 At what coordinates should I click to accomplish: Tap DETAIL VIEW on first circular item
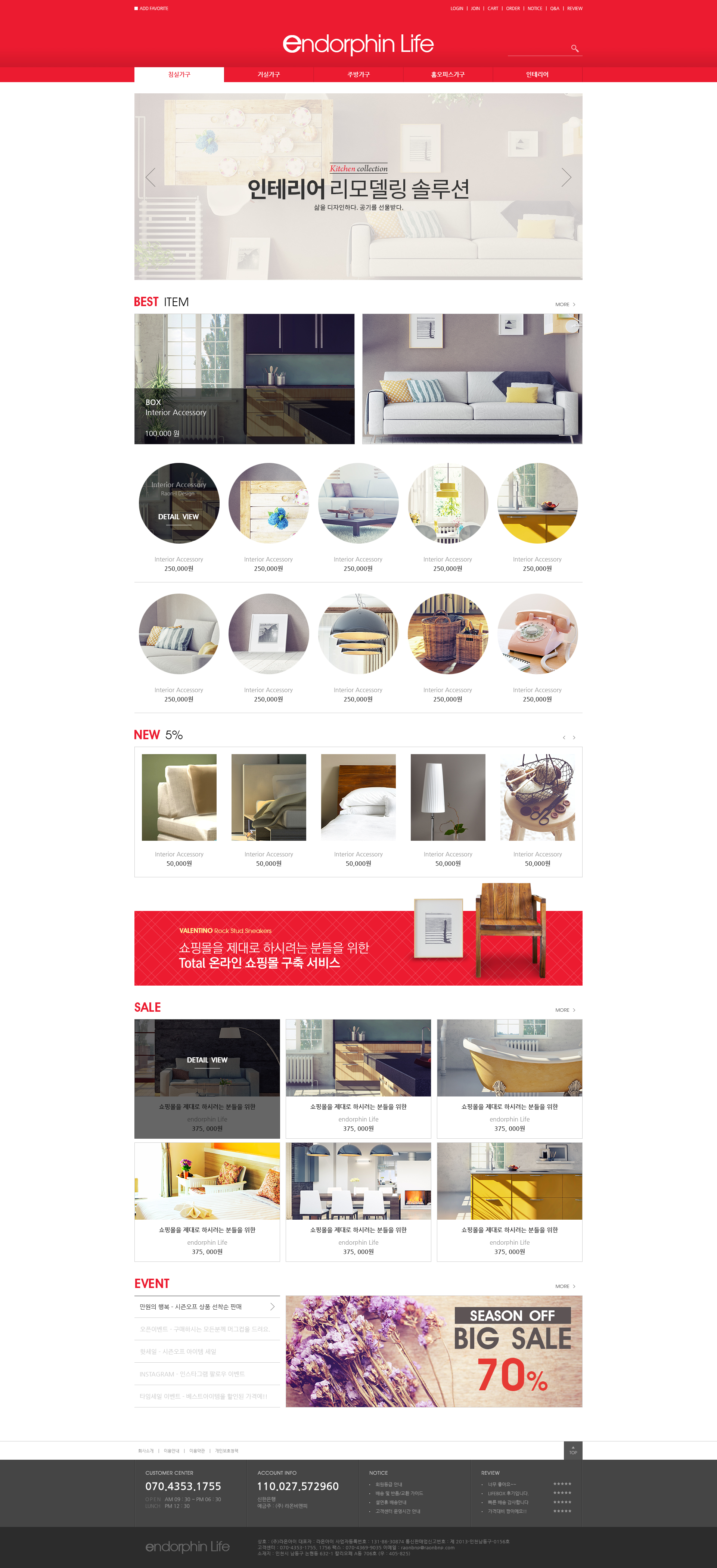click(179, 517)
